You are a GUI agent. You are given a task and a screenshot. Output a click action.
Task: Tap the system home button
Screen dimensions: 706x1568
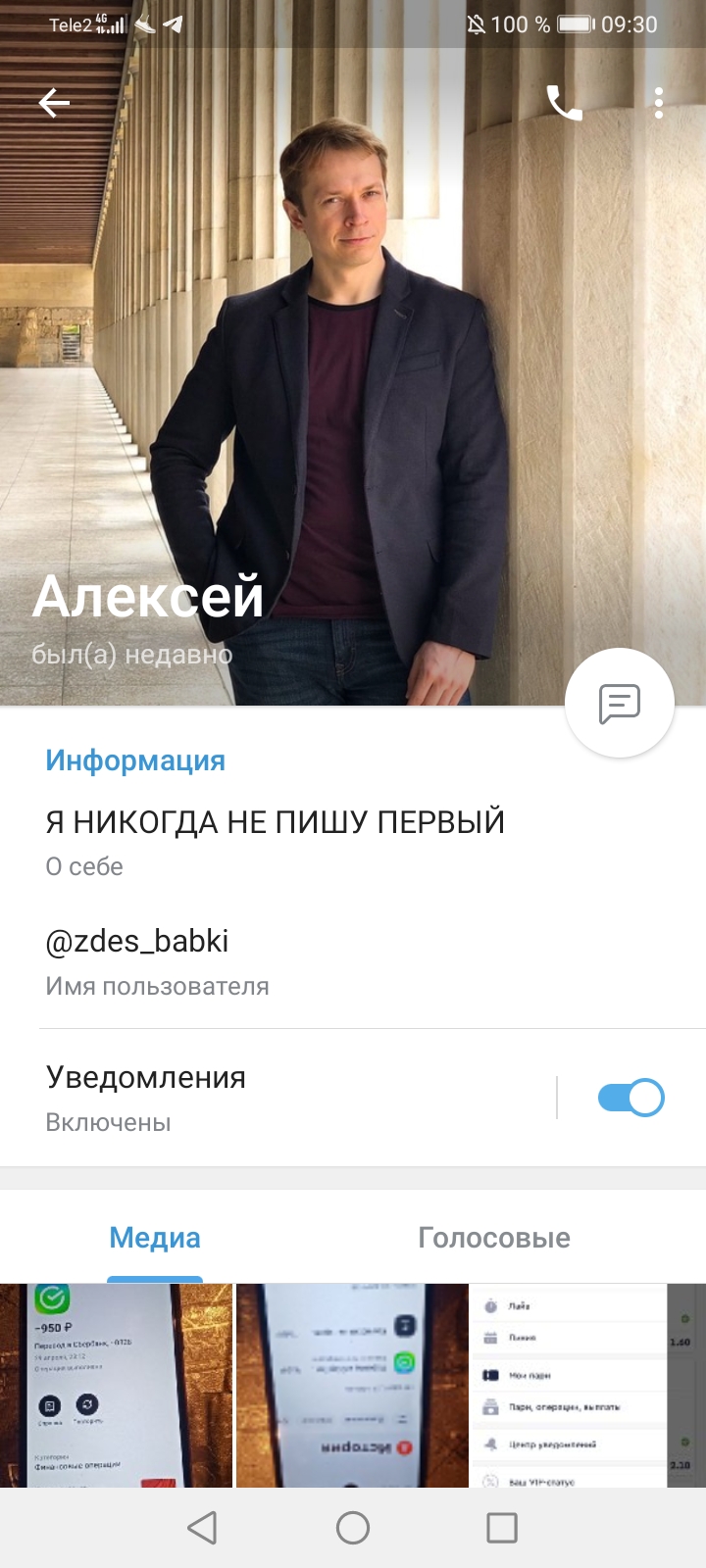tap(353, 1527)
